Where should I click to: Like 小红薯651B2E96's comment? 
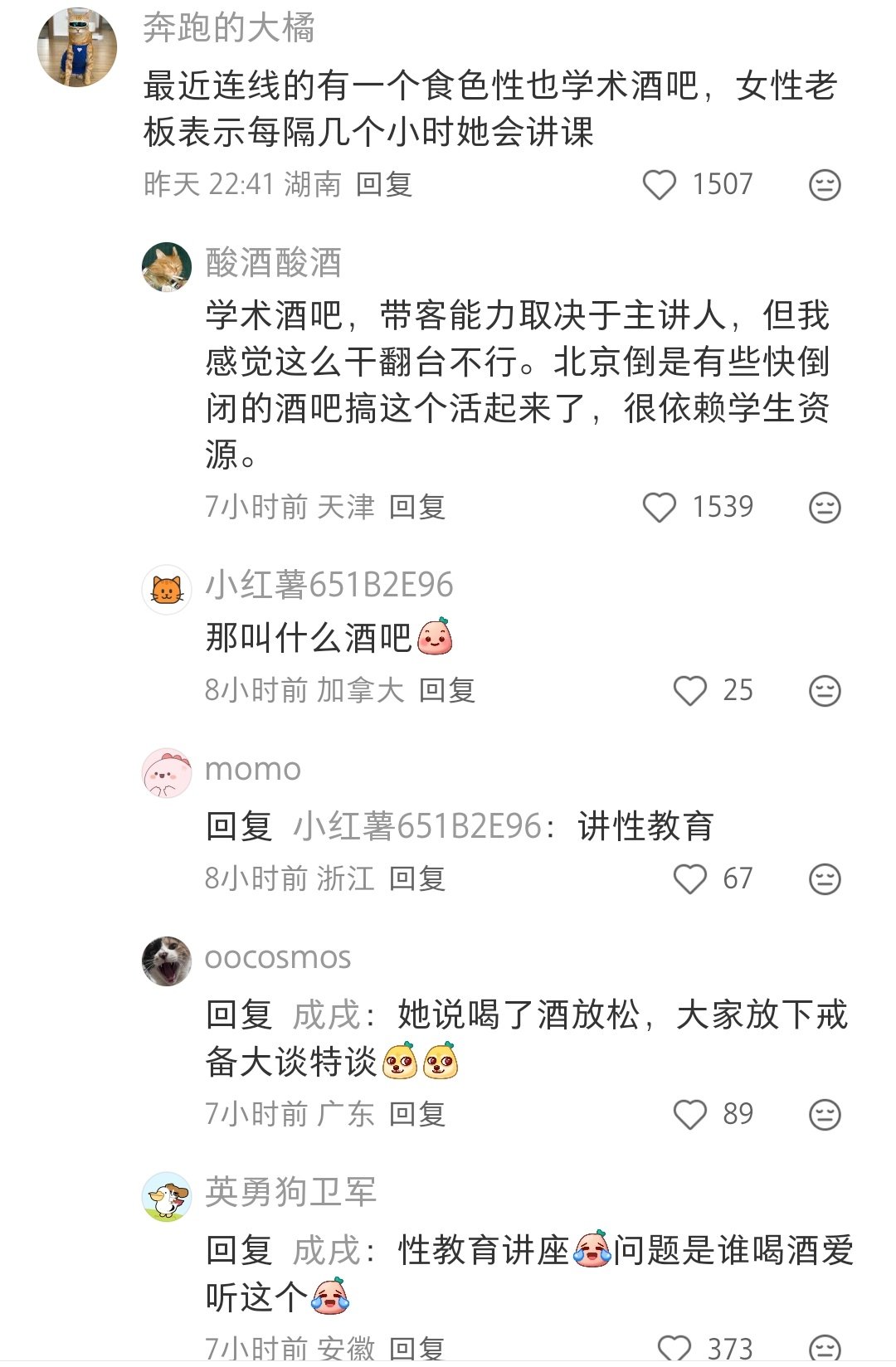click(689, 691)
